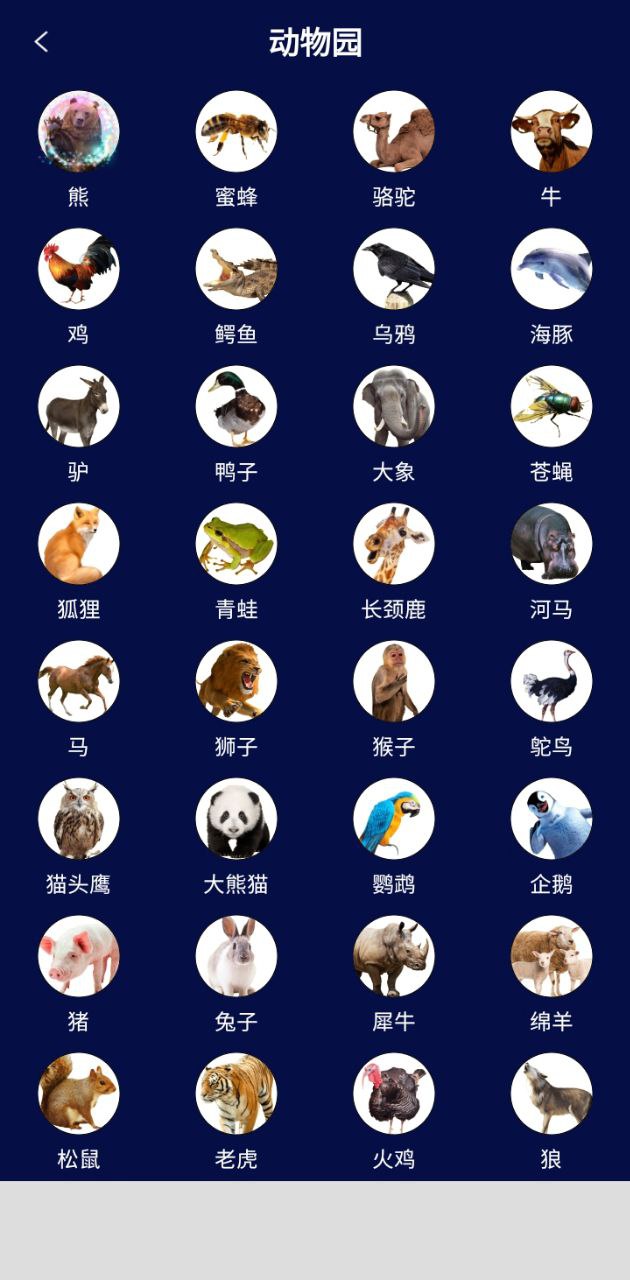
Task: Open the 企鹅 (penguin) tile
Action: point(551,819)
